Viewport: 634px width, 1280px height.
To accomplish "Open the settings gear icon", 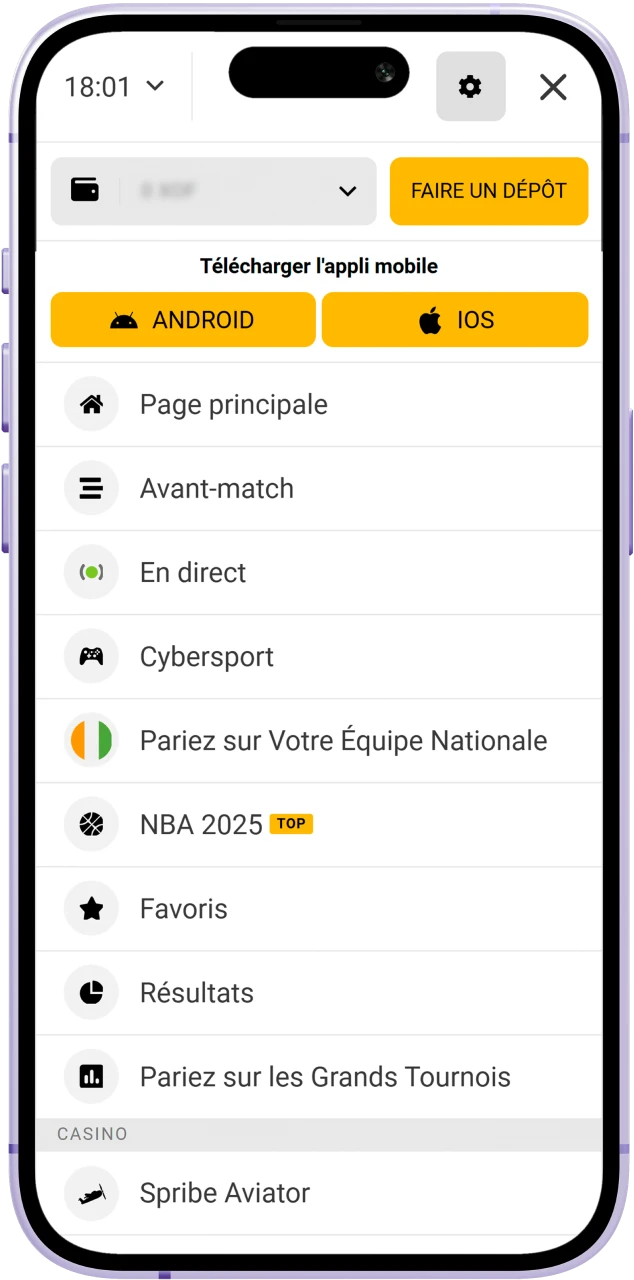I will 470,87.
